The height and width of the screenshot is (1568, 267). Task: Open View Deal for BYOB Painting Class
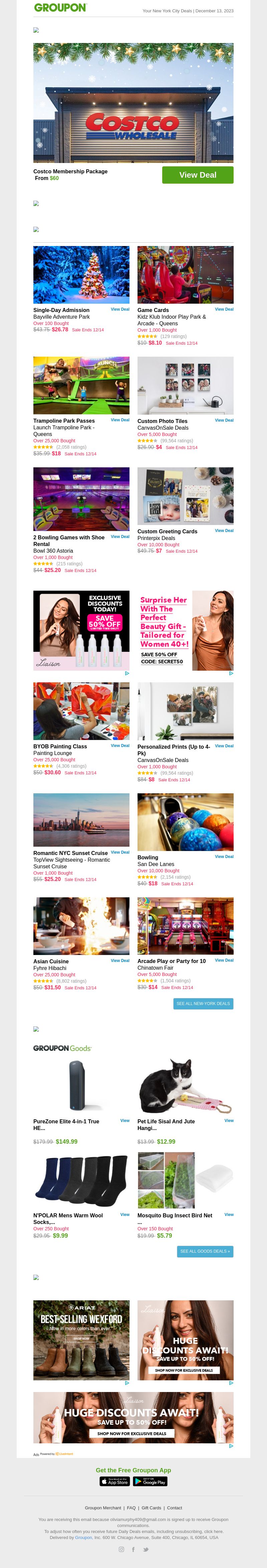pos(119,745)
